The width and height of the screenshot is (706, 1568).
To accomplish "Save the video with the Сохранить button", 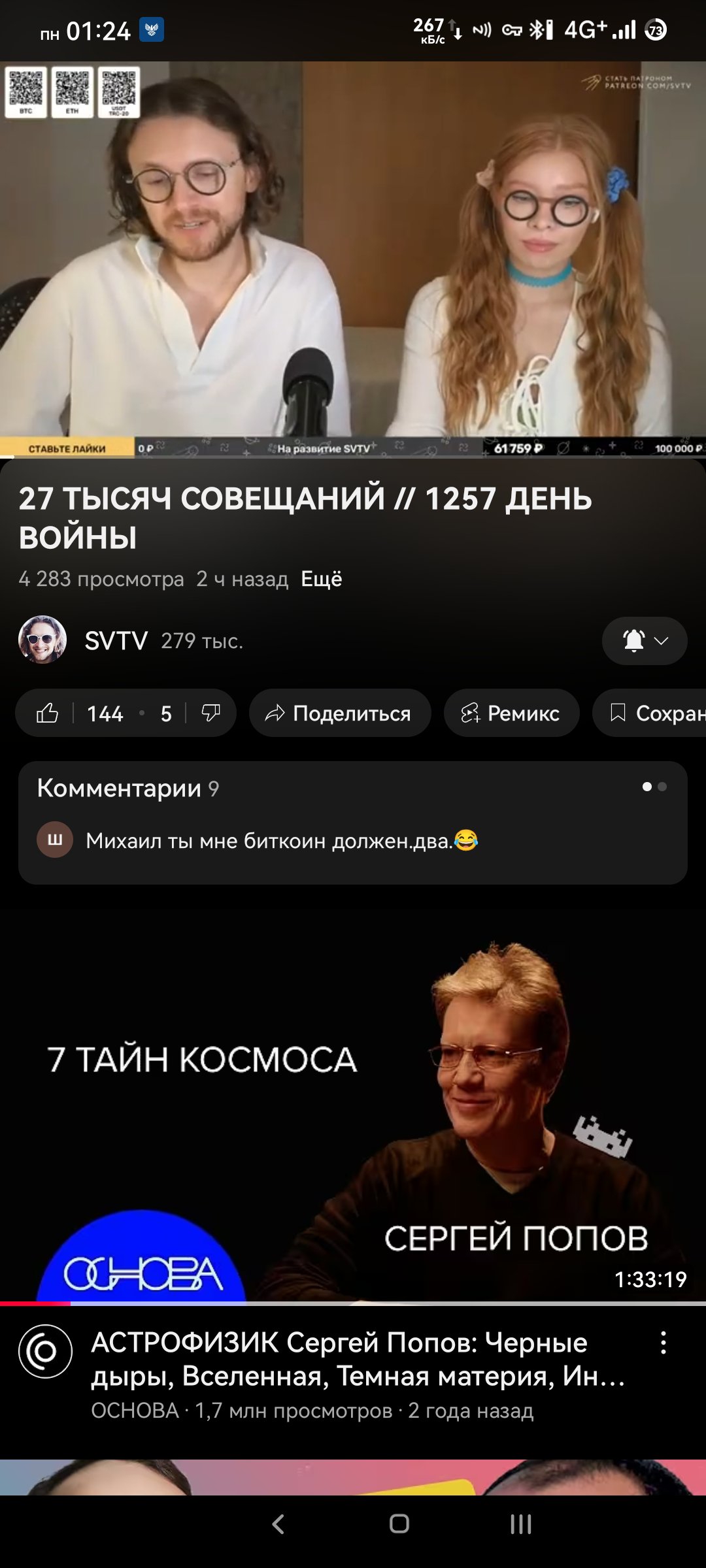I will point(650,713).
